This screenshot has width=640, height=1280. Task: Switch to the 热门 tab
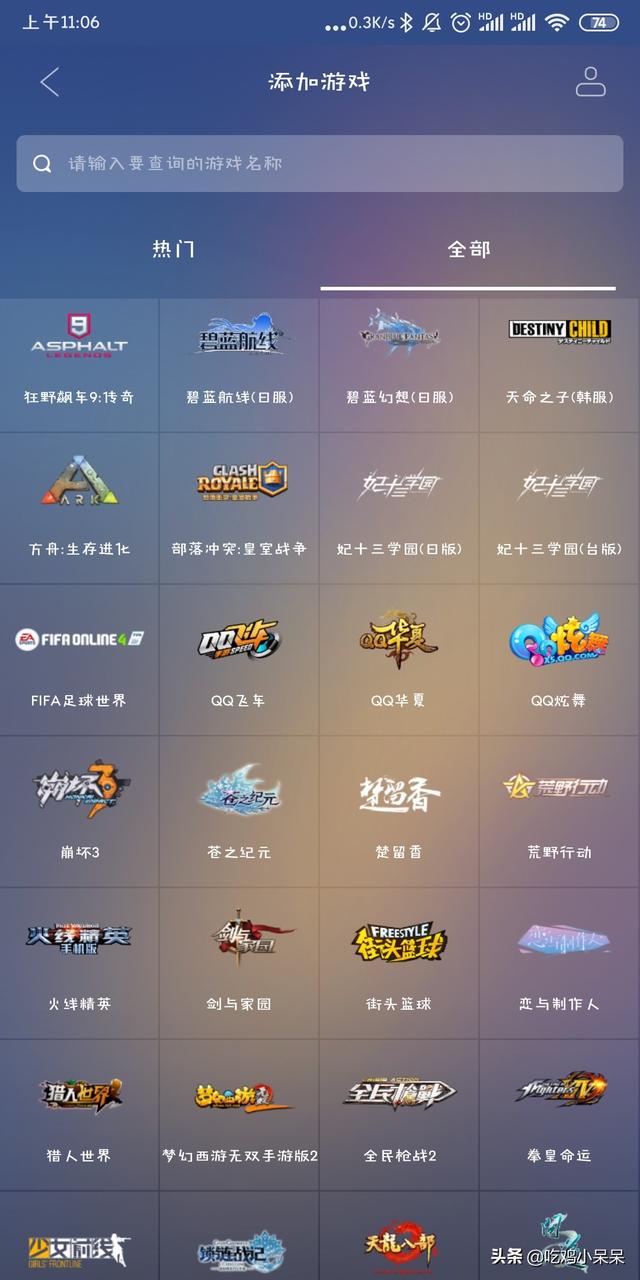173,249
